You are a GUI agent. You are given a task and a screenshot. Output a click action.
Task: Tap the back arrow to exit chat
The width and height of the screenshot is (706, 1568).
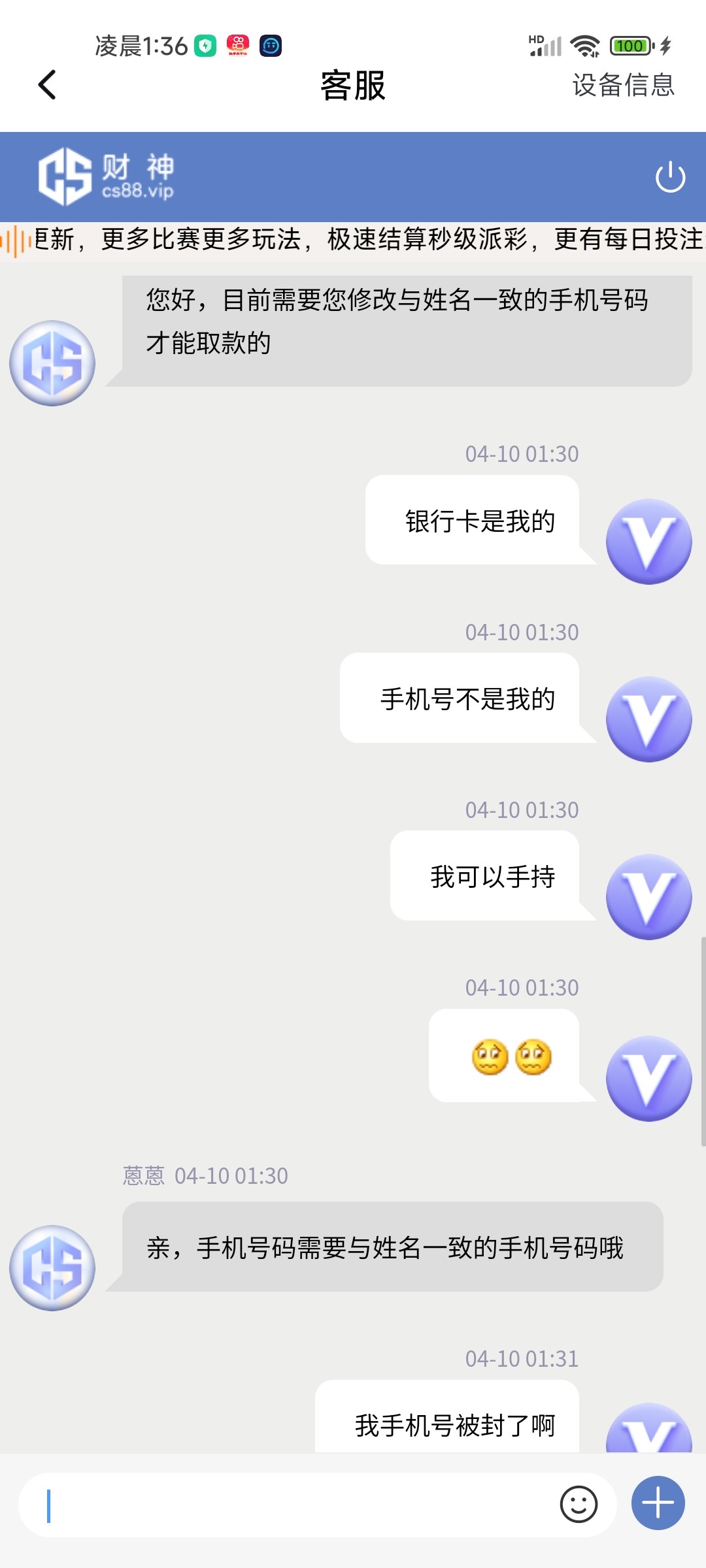(46, 85)
